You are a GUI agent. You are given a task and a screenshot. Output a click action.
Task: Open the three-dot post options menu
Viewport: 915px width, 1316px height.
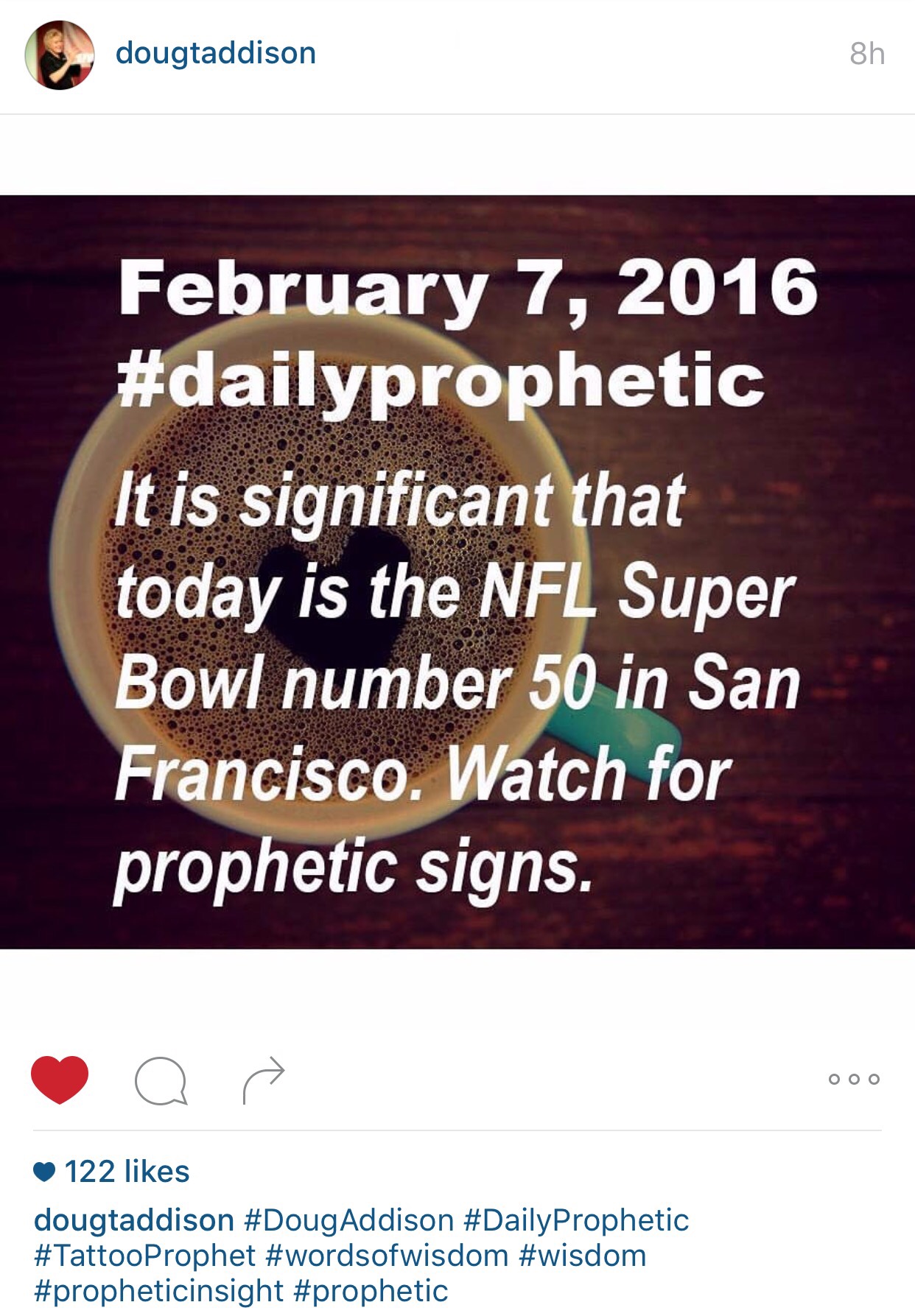pyautogui.click(x=853, y=1079)
